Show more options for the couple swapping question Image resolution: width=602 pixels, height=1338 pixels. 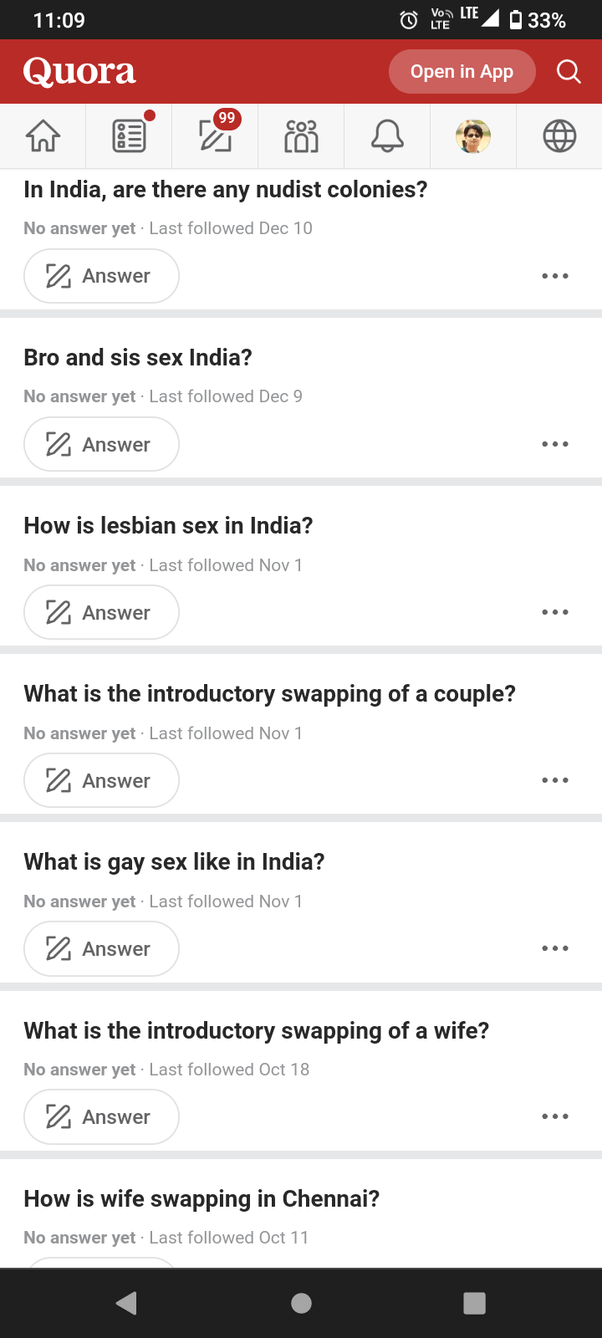click(x=555, y=781)
